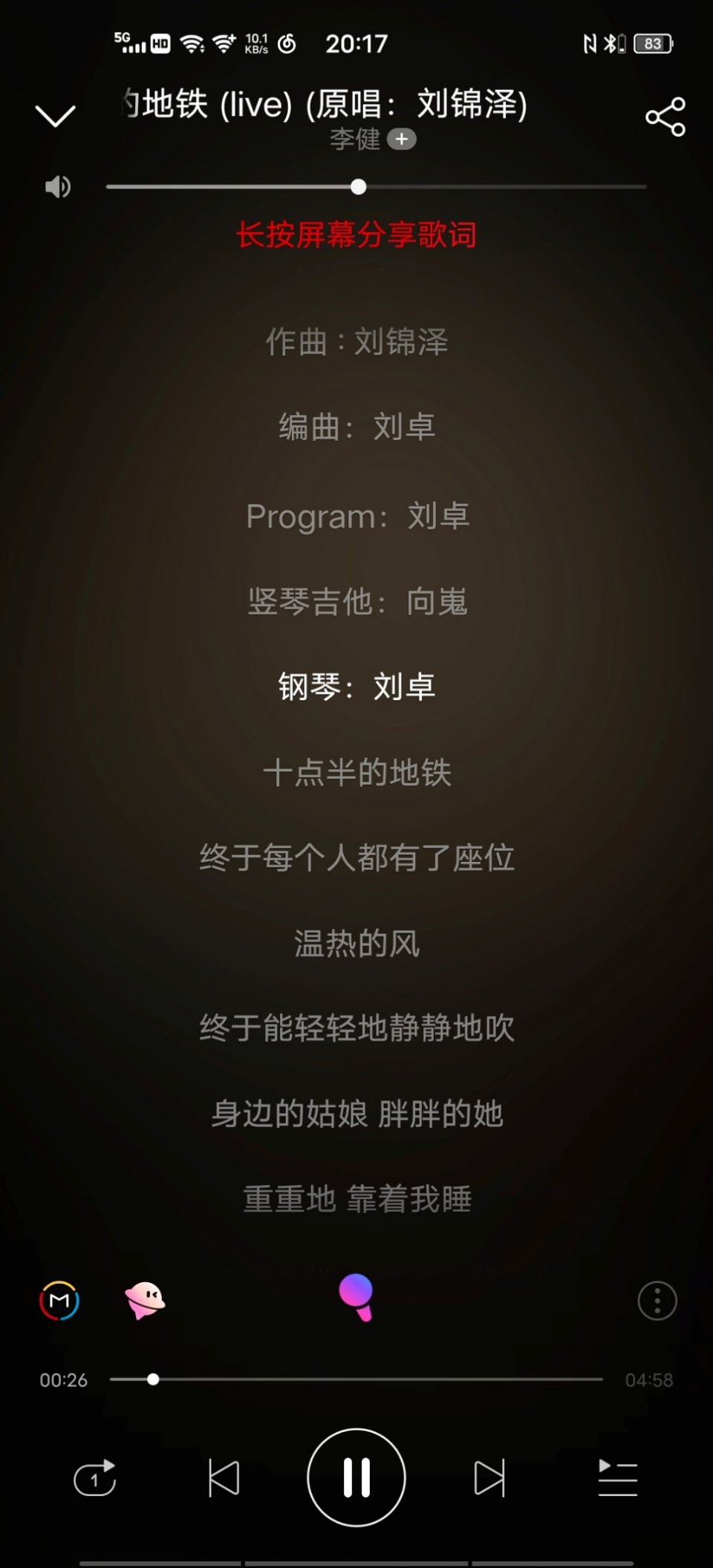Click the volume speaker icon
713x1568 pixels.
pyautogui.click(x=58, y=187)
